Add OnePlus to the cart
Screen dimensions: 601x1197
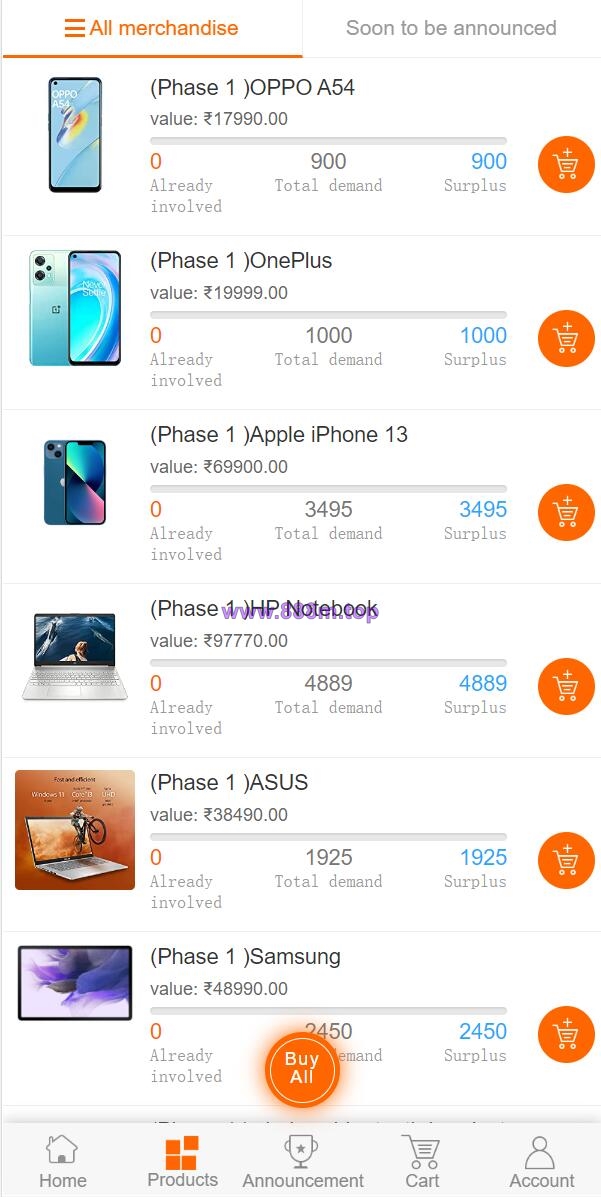[x=566, y=338]
